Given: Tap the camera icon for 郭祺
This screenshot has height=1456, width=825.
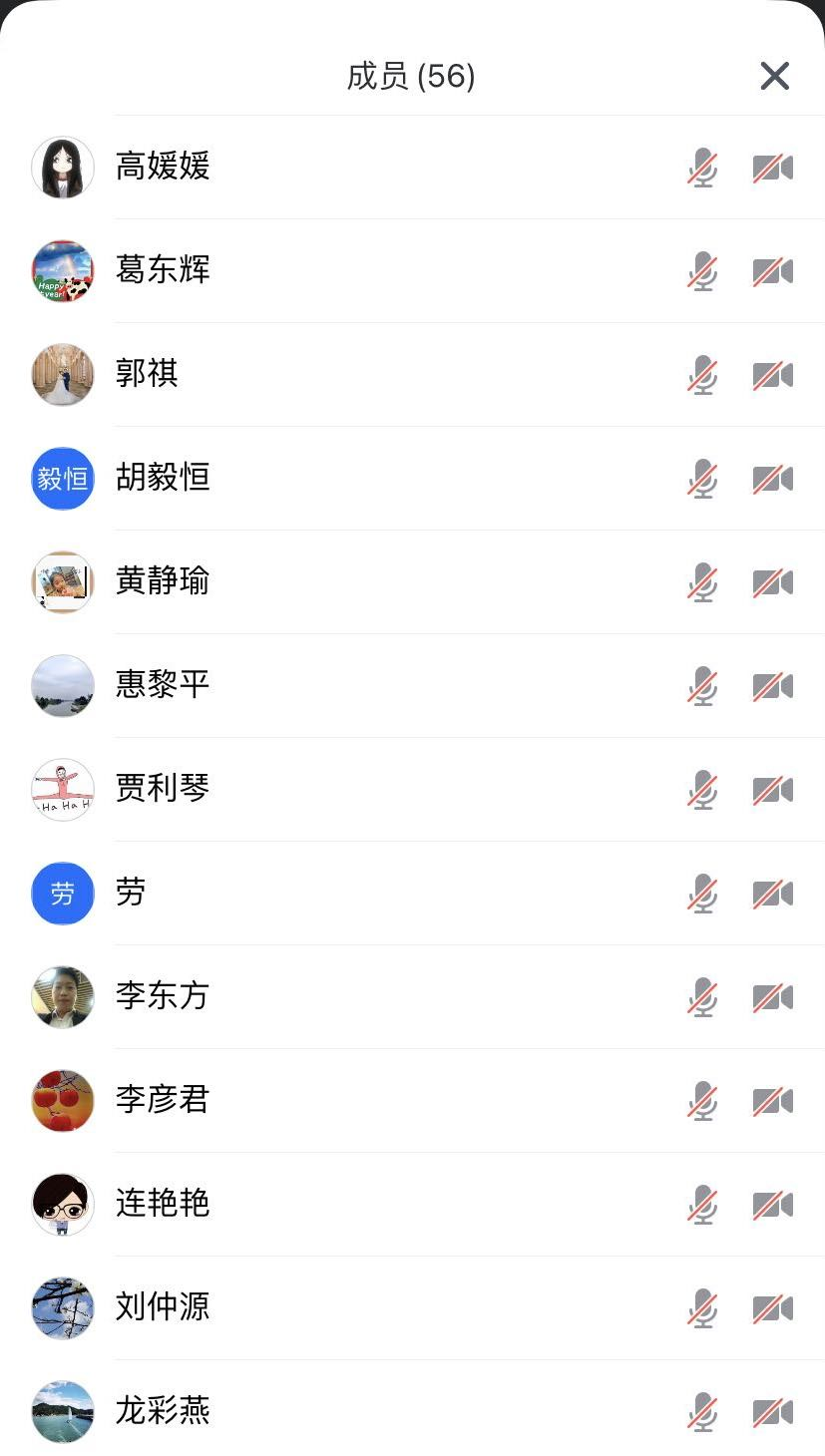Looking at the screenshot, I should click(772, 375).
